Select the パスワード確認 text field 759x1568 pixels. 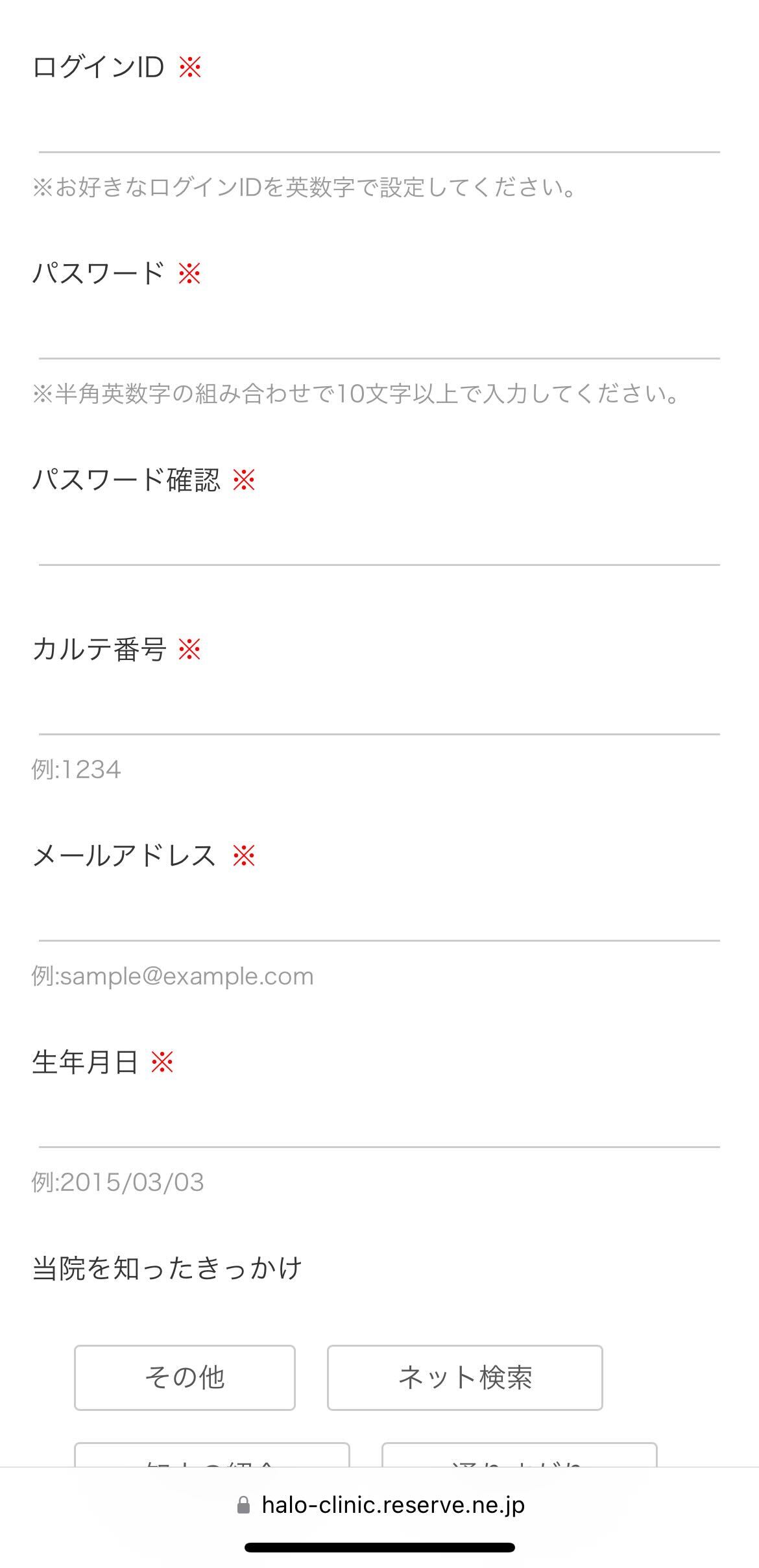pyautogui.click(x=379, y=539)
